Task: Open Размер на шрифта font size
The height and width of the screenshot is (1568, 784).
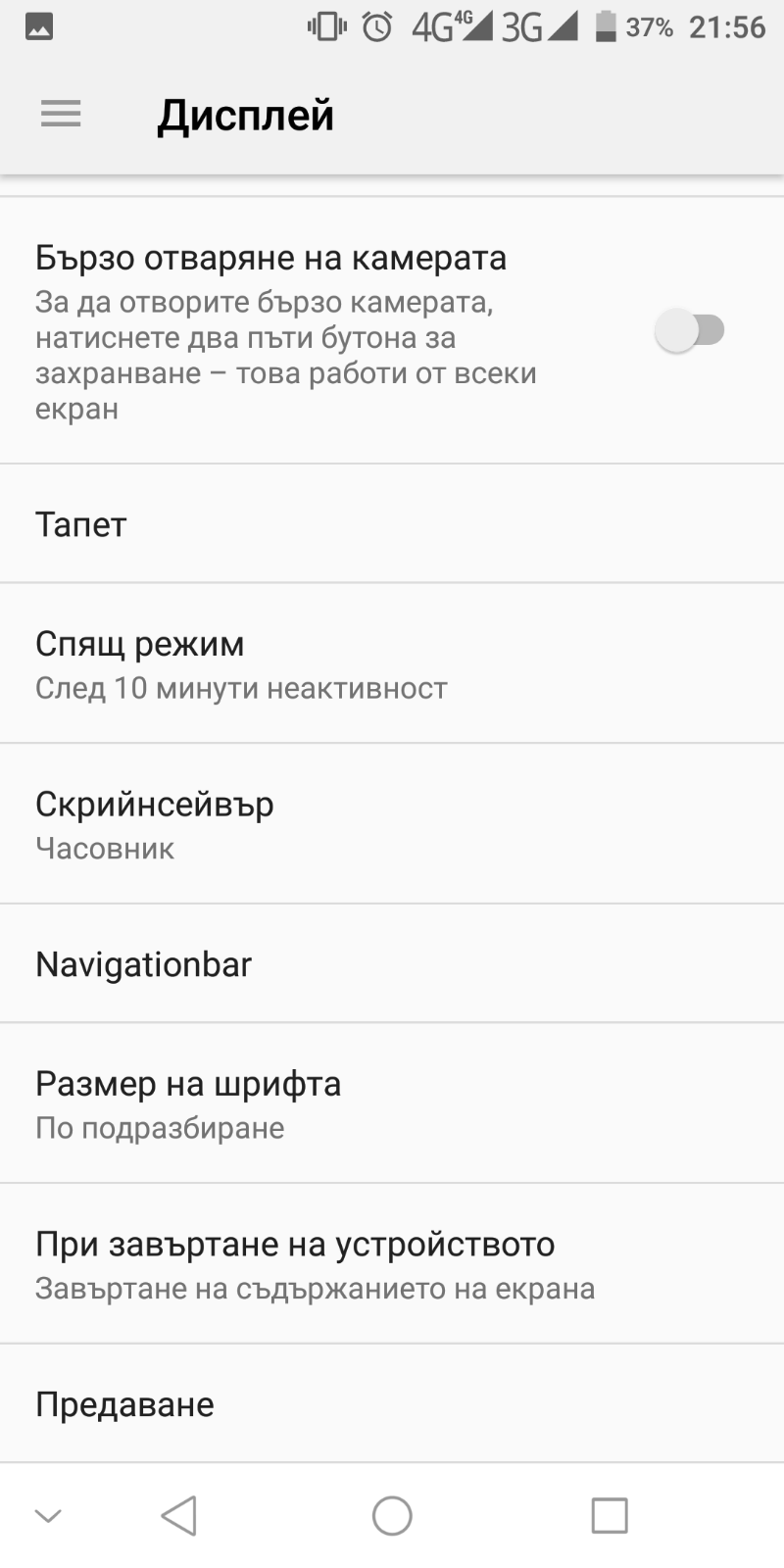Action: coord(392,1103)
